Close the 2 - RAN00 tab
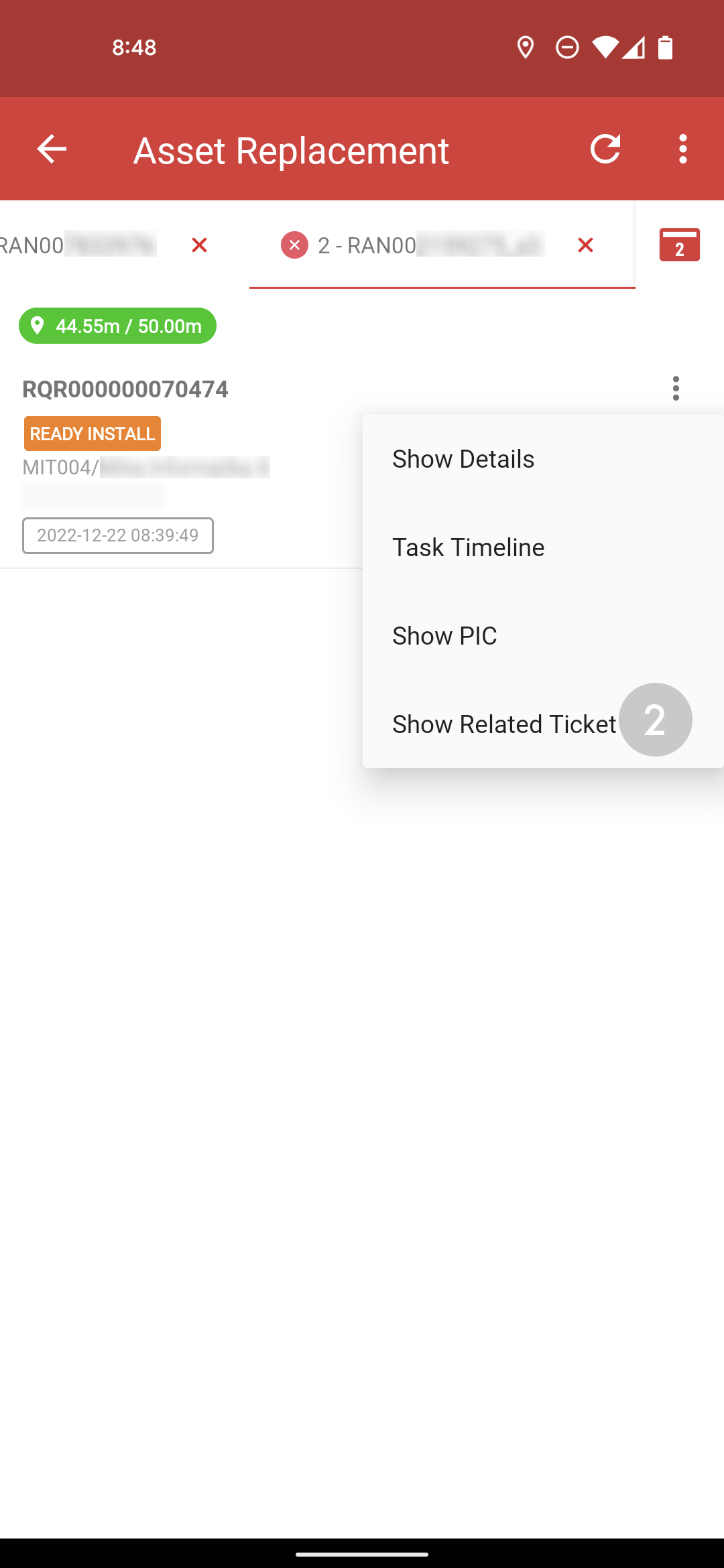This screenshot has width=724, height=1568. tap(585, 245)
